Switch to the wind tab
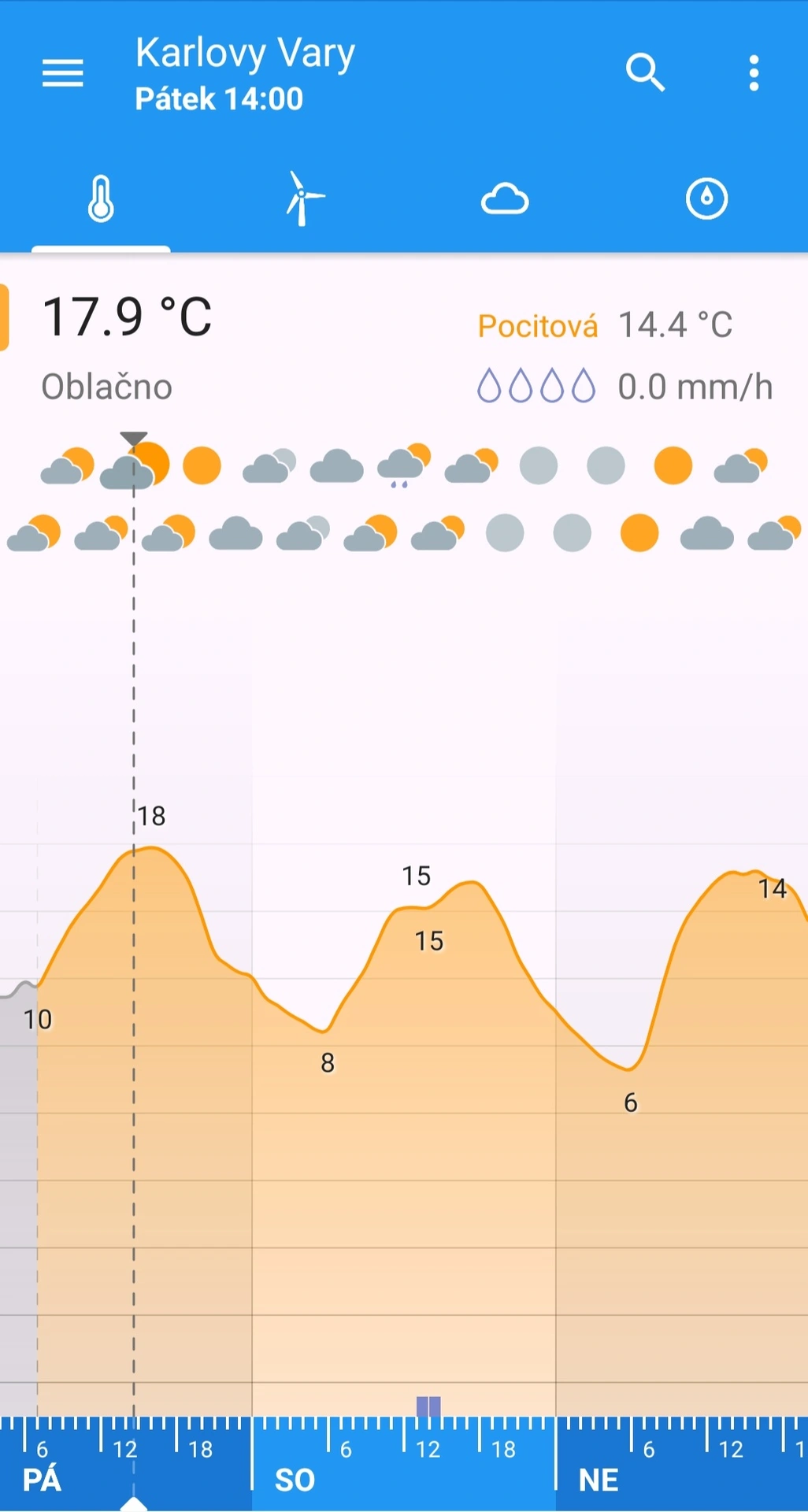 (x=303, y=199)
